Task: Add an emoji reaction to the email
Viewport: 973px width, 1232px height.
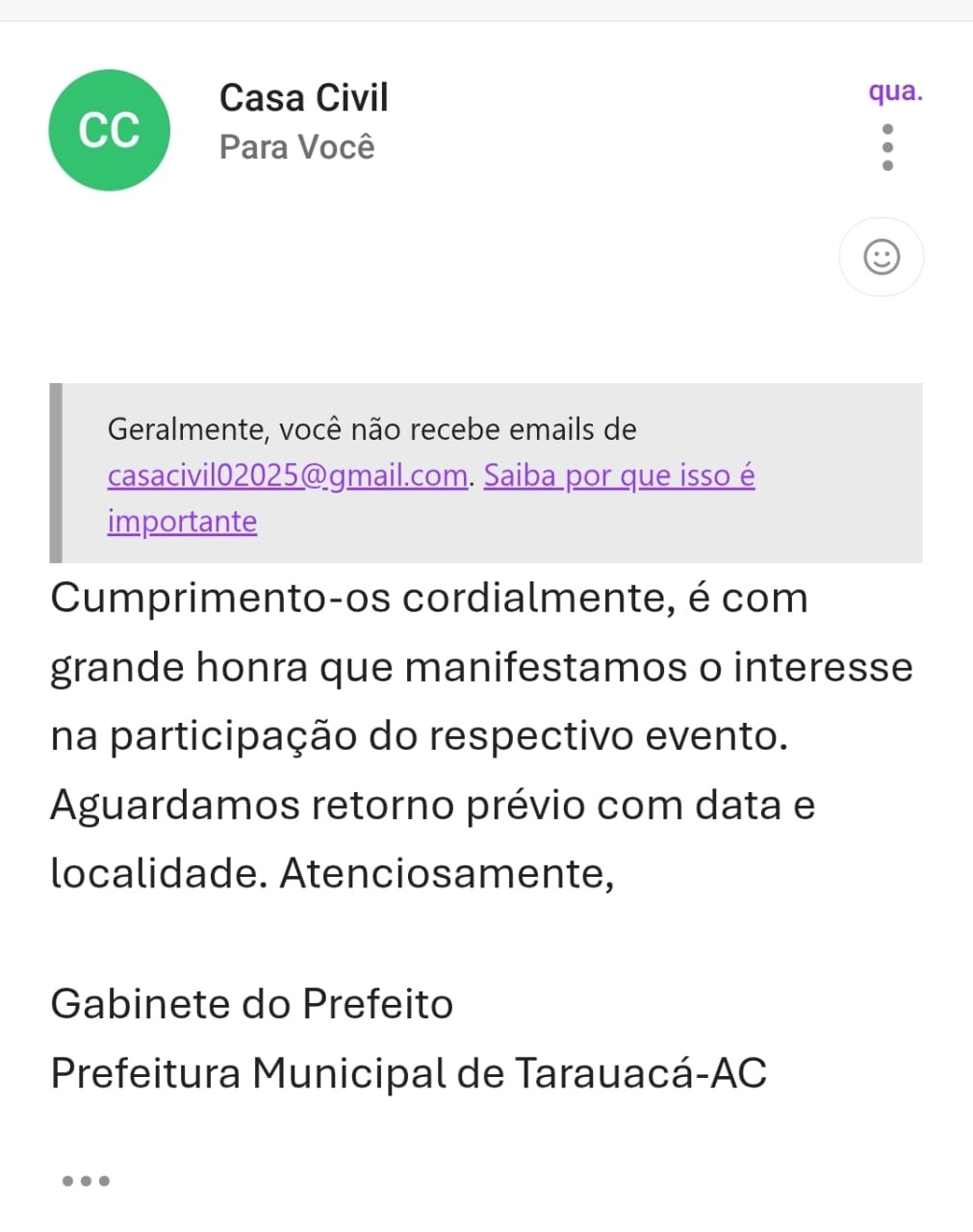Action: [882, 257]
